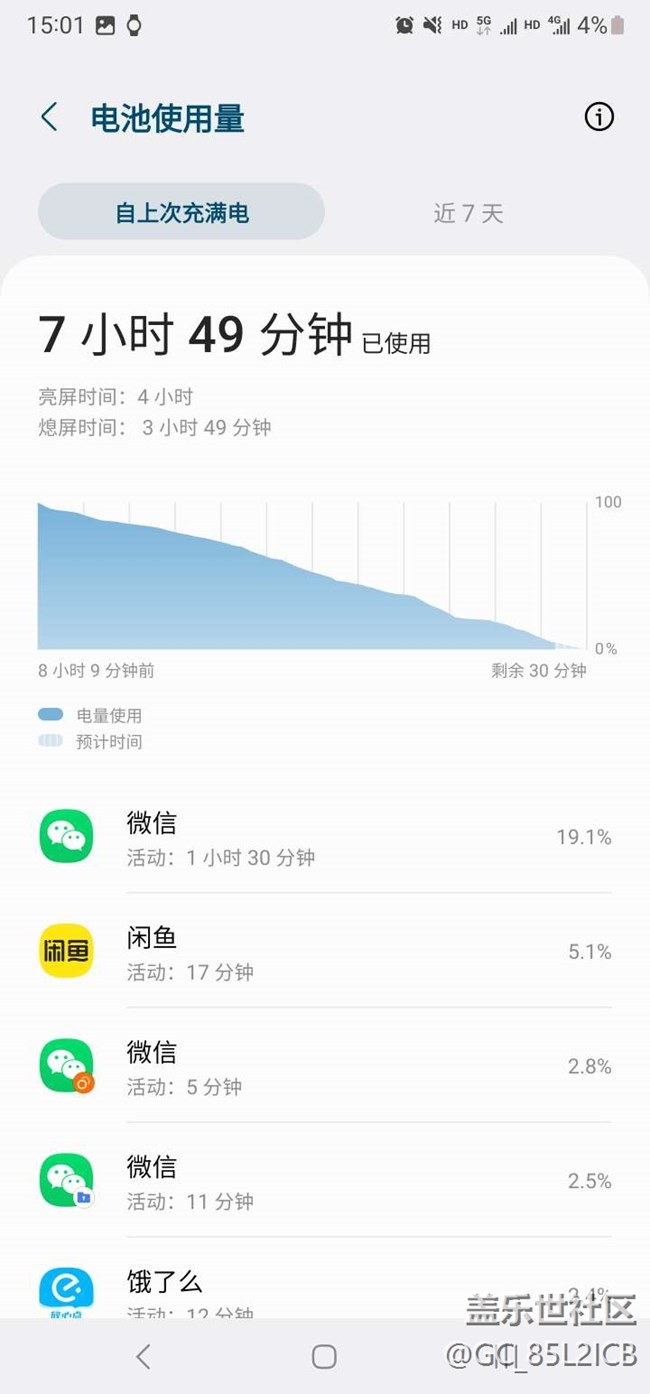This screenshot has width=650, height=1394.
Task: Tap the system navigation back button
Action: click(x=143, y=1356)
